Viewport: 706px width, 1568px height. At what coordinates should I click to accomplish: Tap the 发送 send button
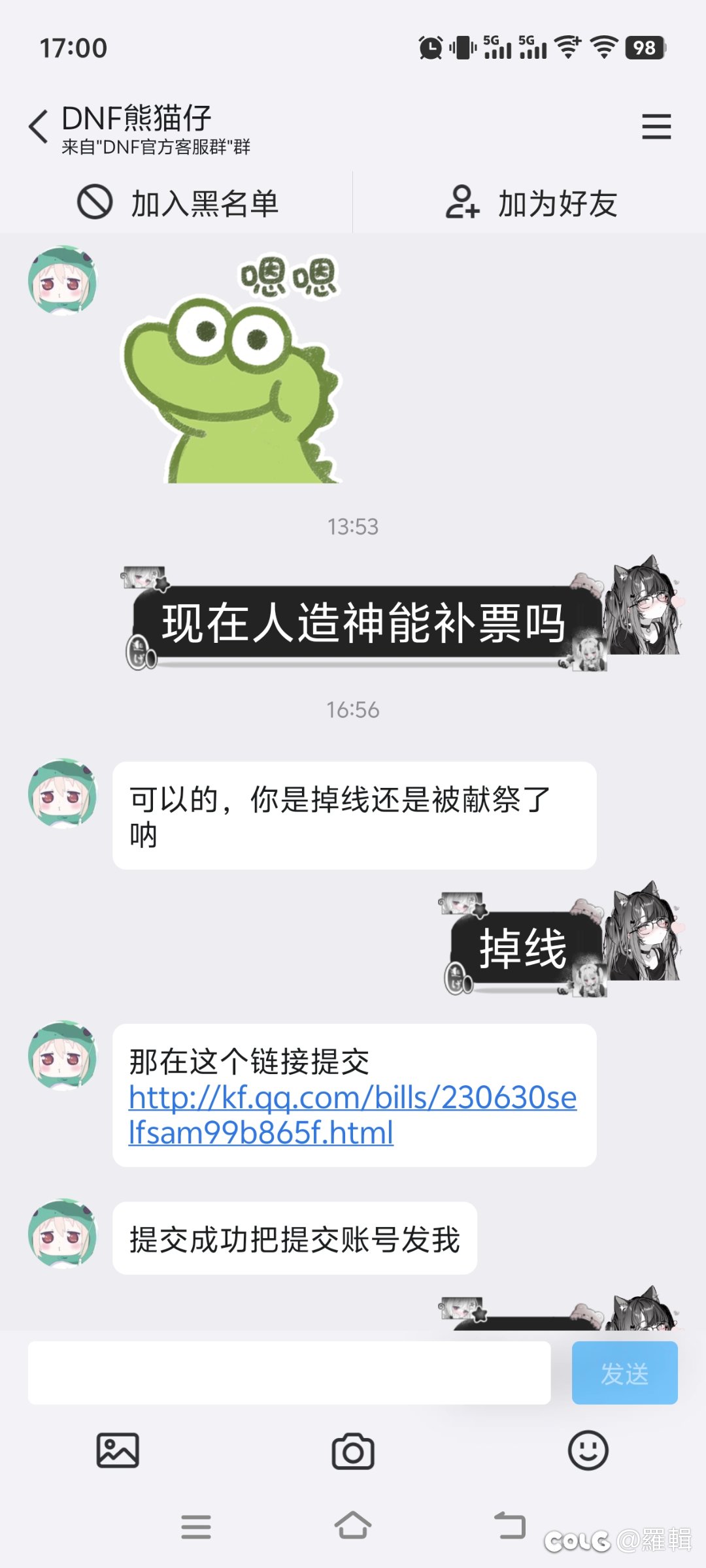[x=624, y=1372]
